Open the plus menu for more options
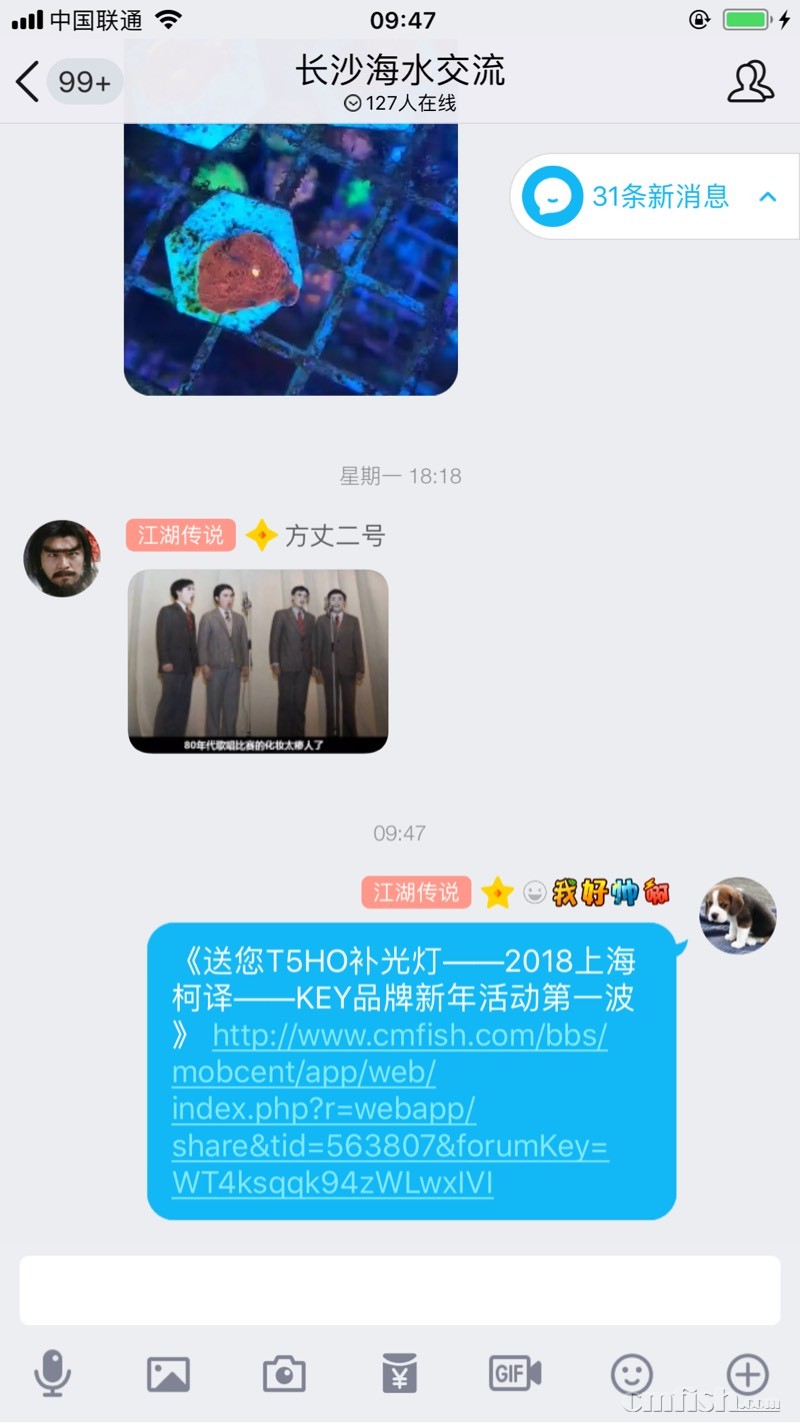 point(747,1374)
